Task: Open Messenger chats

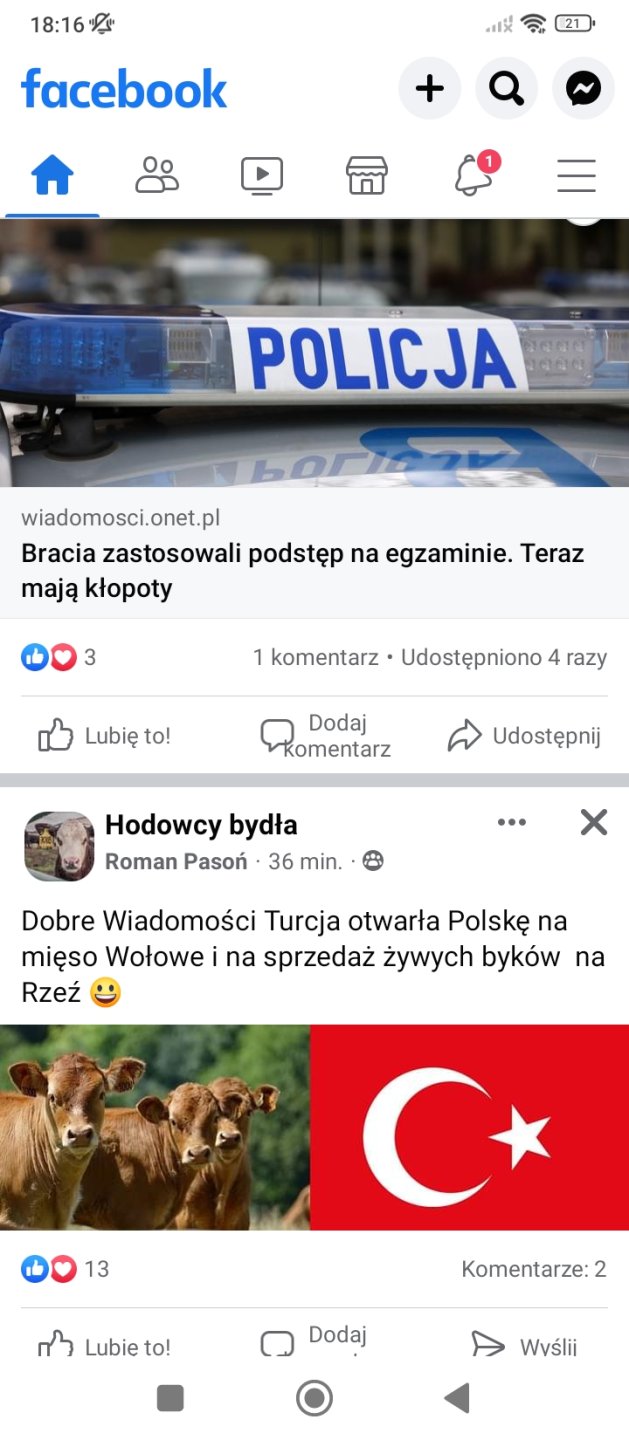Action: pyautogui.click(x=584, y=89)
